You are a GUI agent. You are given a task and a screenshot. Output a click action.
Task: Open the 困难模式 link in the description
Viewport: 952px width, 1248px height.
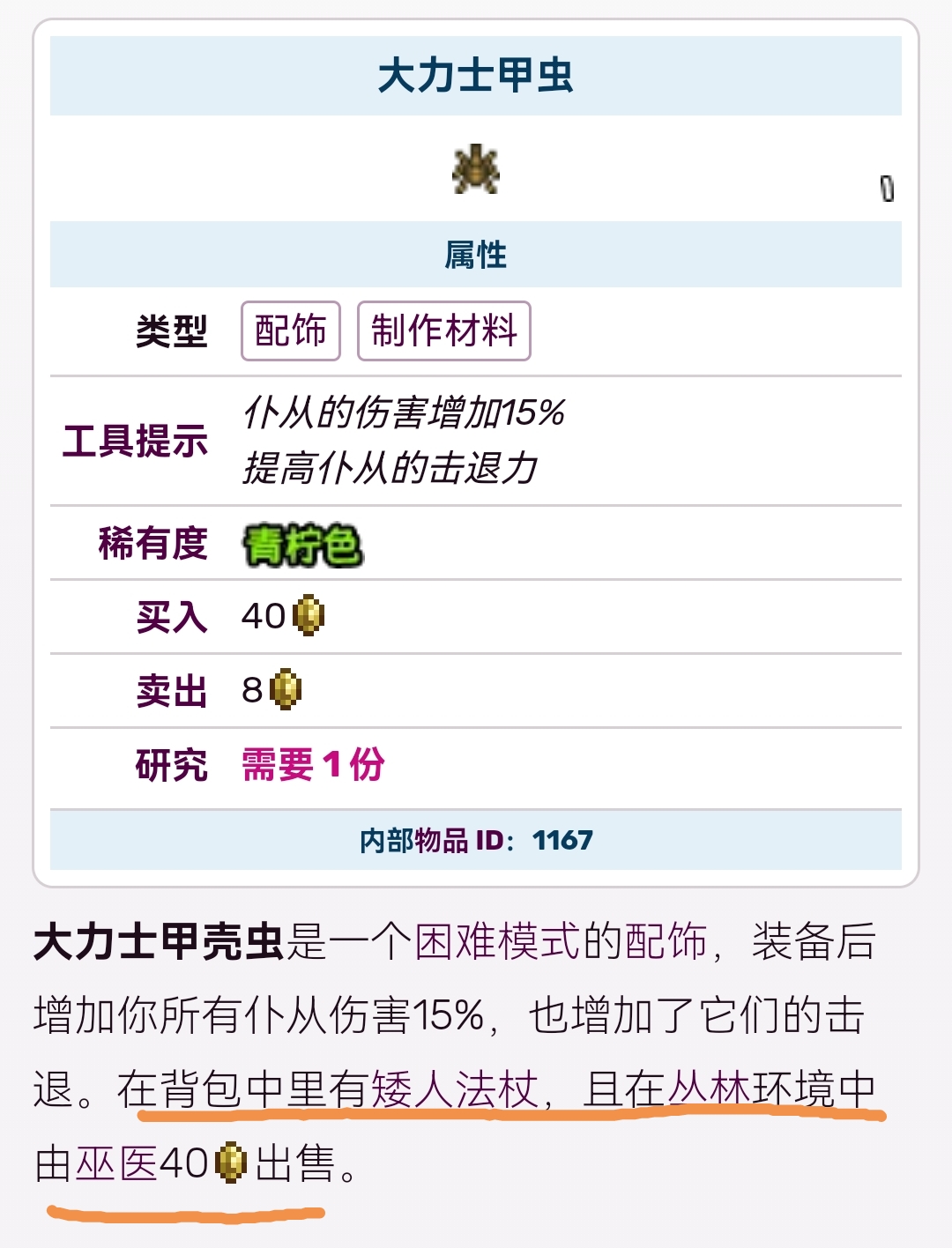[497, 941]
